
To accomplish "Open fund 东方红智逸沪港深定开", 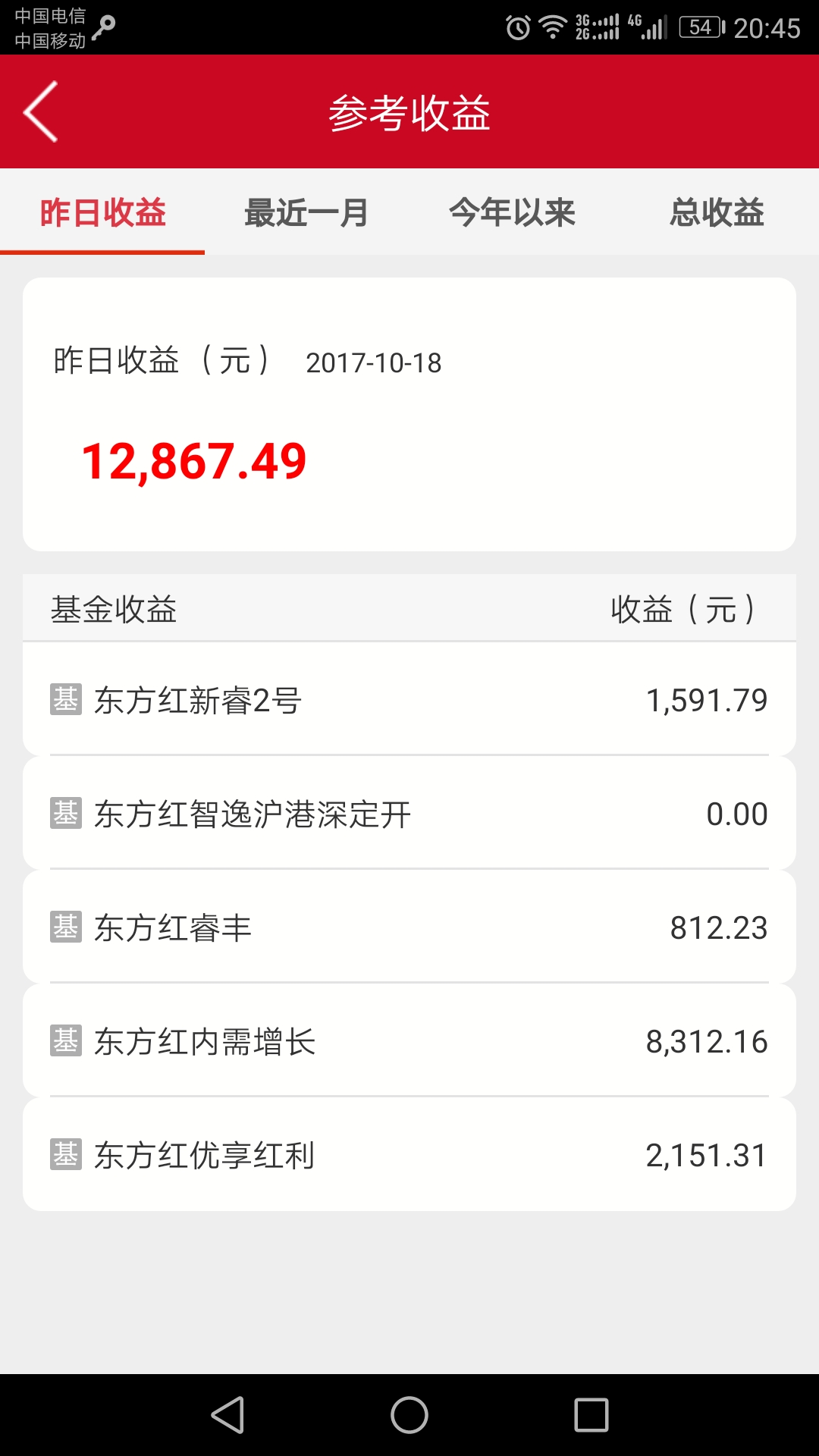I will pyautogui.click(x=409, y=813).
